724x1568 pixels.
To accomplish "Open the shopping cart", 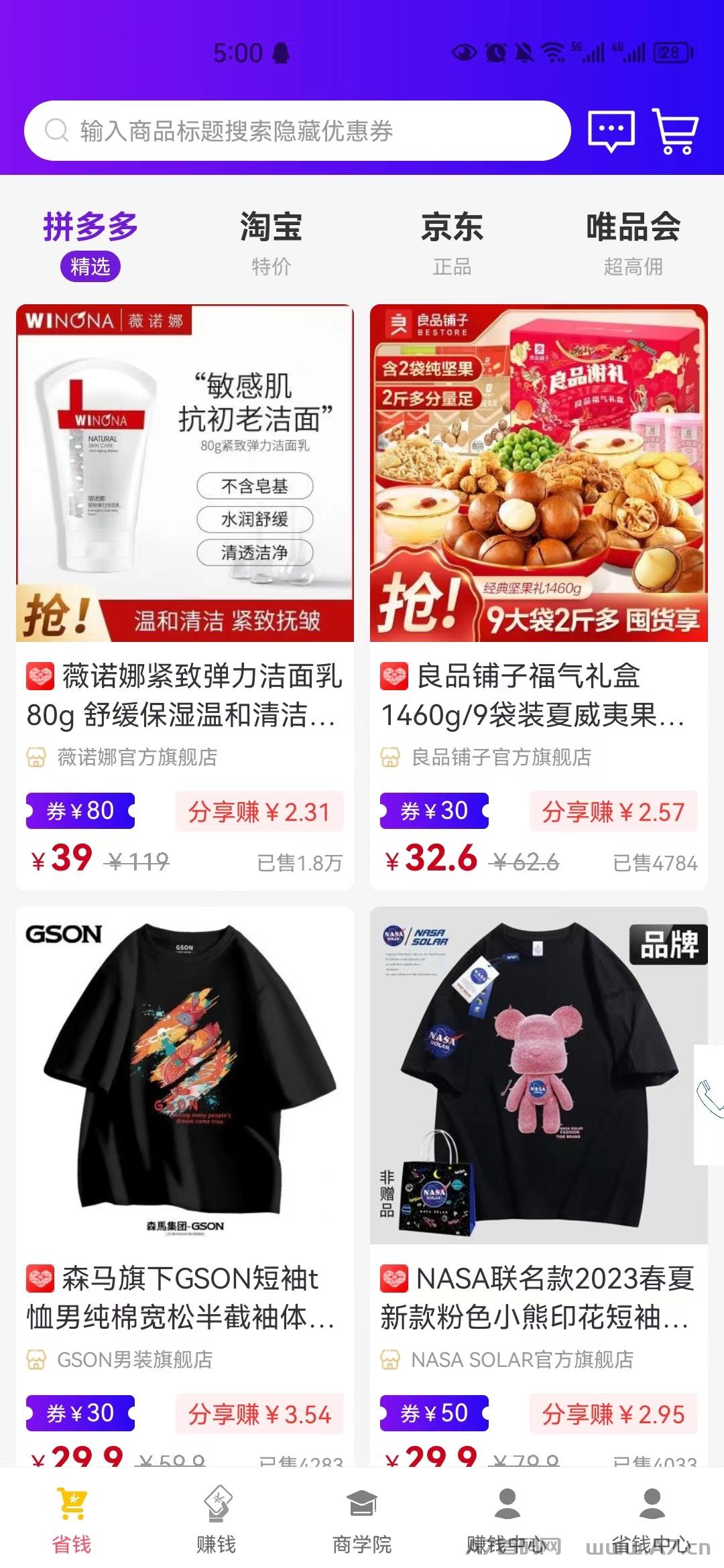I will click(x=676, y=131).
